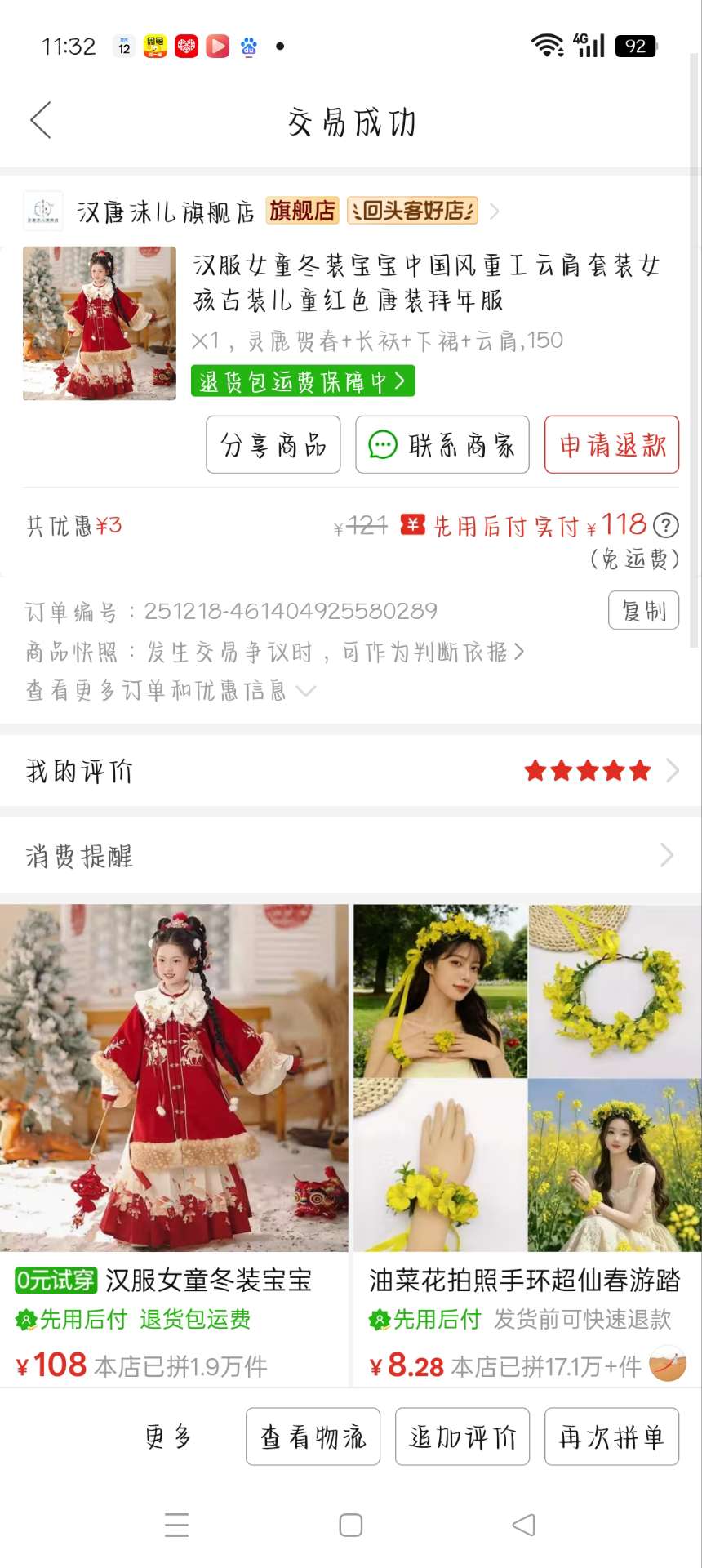Contact the seller via 联系商家
This screenshot has height=1568, width=702.
click(442, 445)
